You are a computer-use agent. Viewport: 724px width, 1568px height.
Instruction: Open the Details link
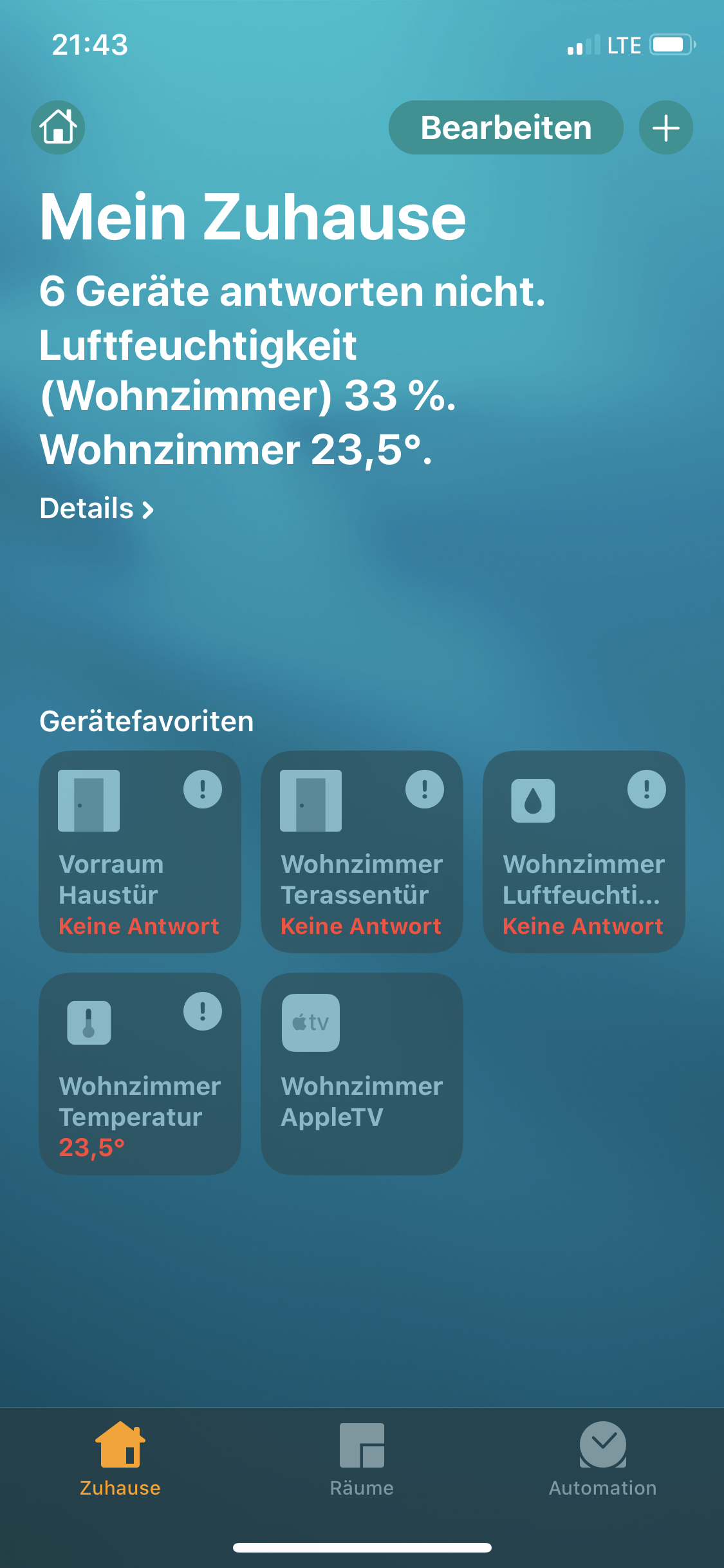click(x=97, y=509)
